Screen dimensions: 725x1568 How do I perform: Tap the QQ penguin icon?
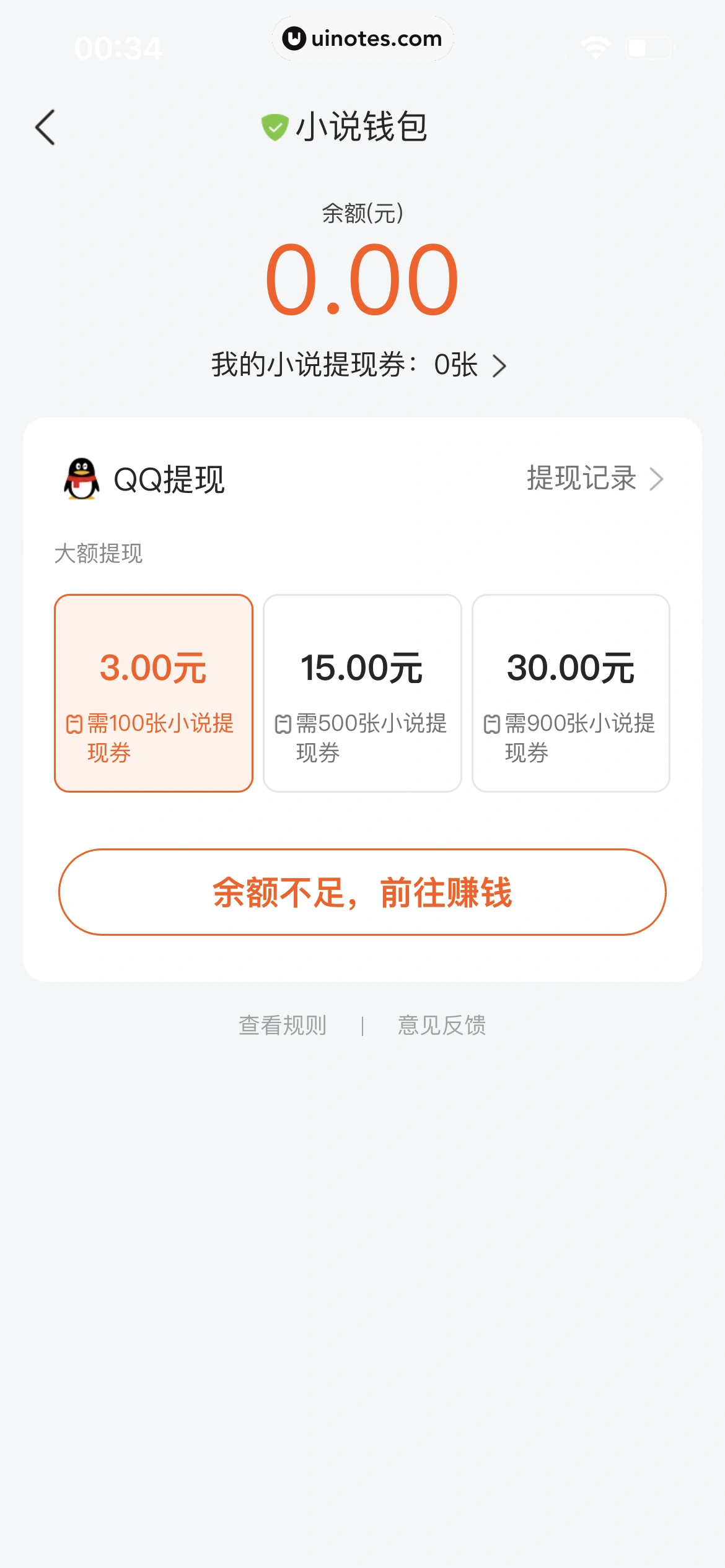tap(81, 479)
